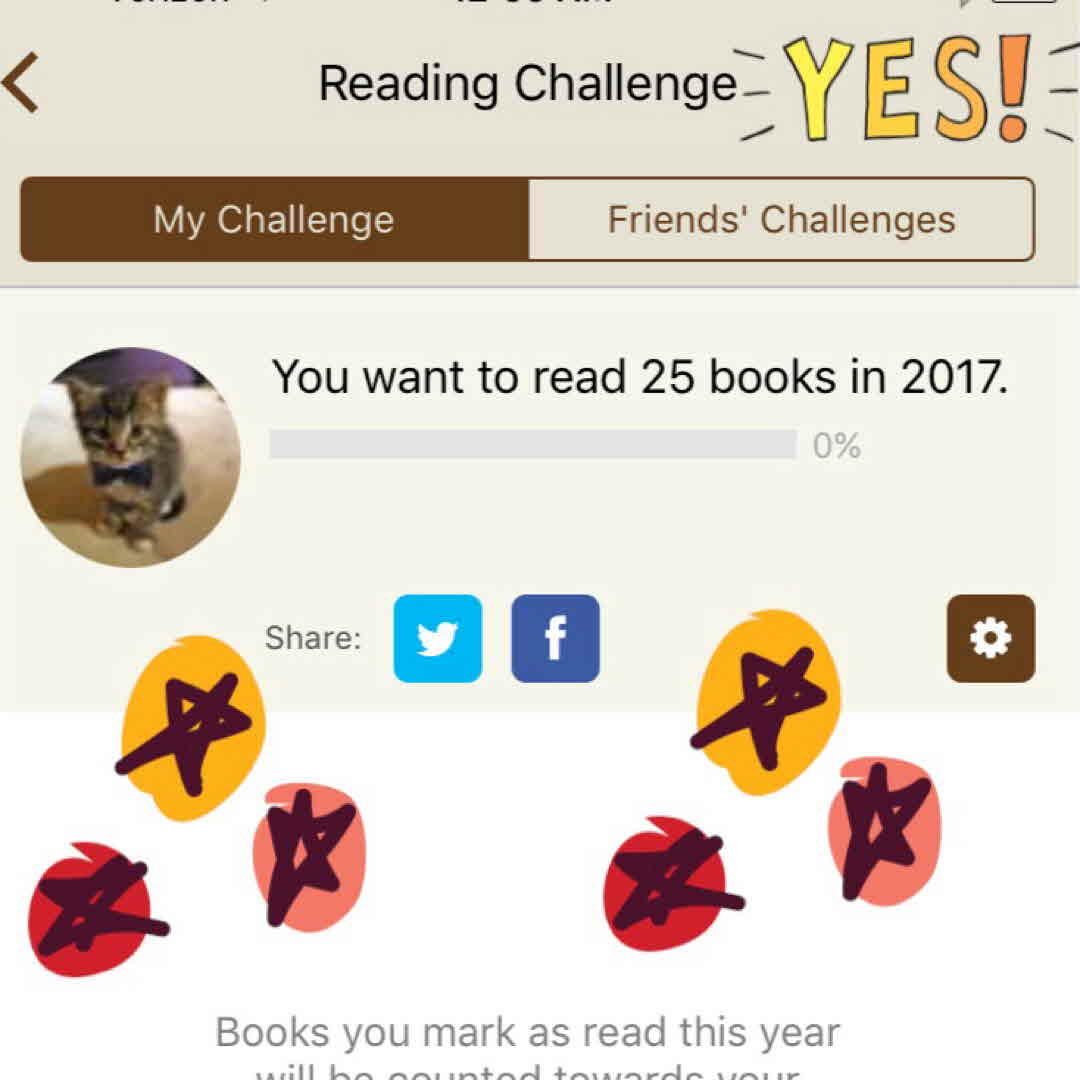Viewport: 1080px width, 1080px height.
Task: Go back from Reading Challenge
Action: [x=22, y=84]
